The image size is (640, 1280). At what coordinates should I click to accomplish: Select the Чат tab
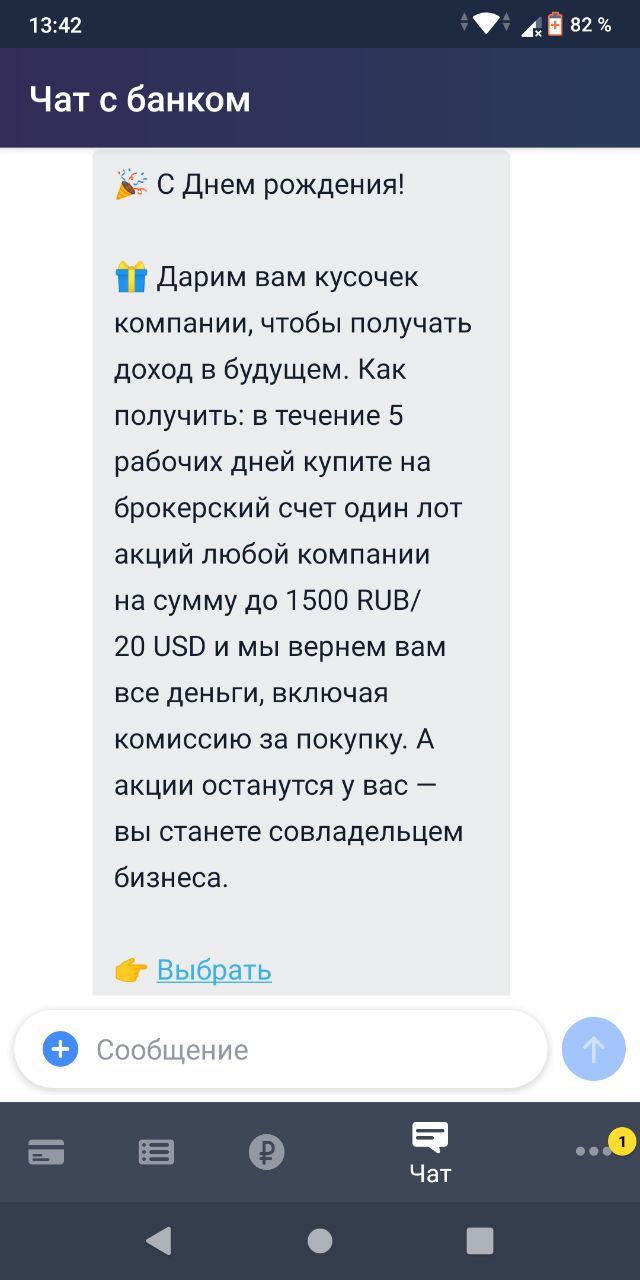(x=430, y=1152)
